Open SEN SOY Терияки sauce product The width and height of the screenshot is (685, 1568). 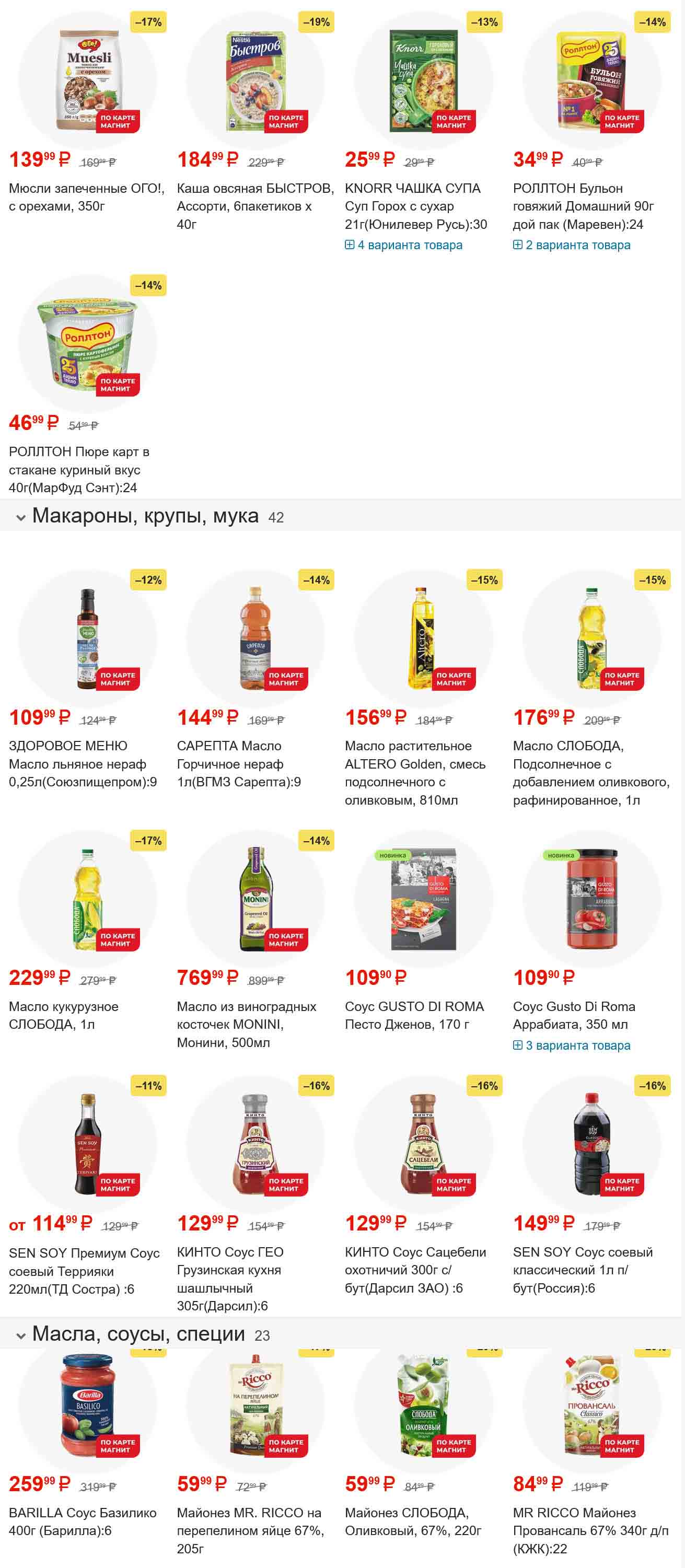[x=84, y=1271]
